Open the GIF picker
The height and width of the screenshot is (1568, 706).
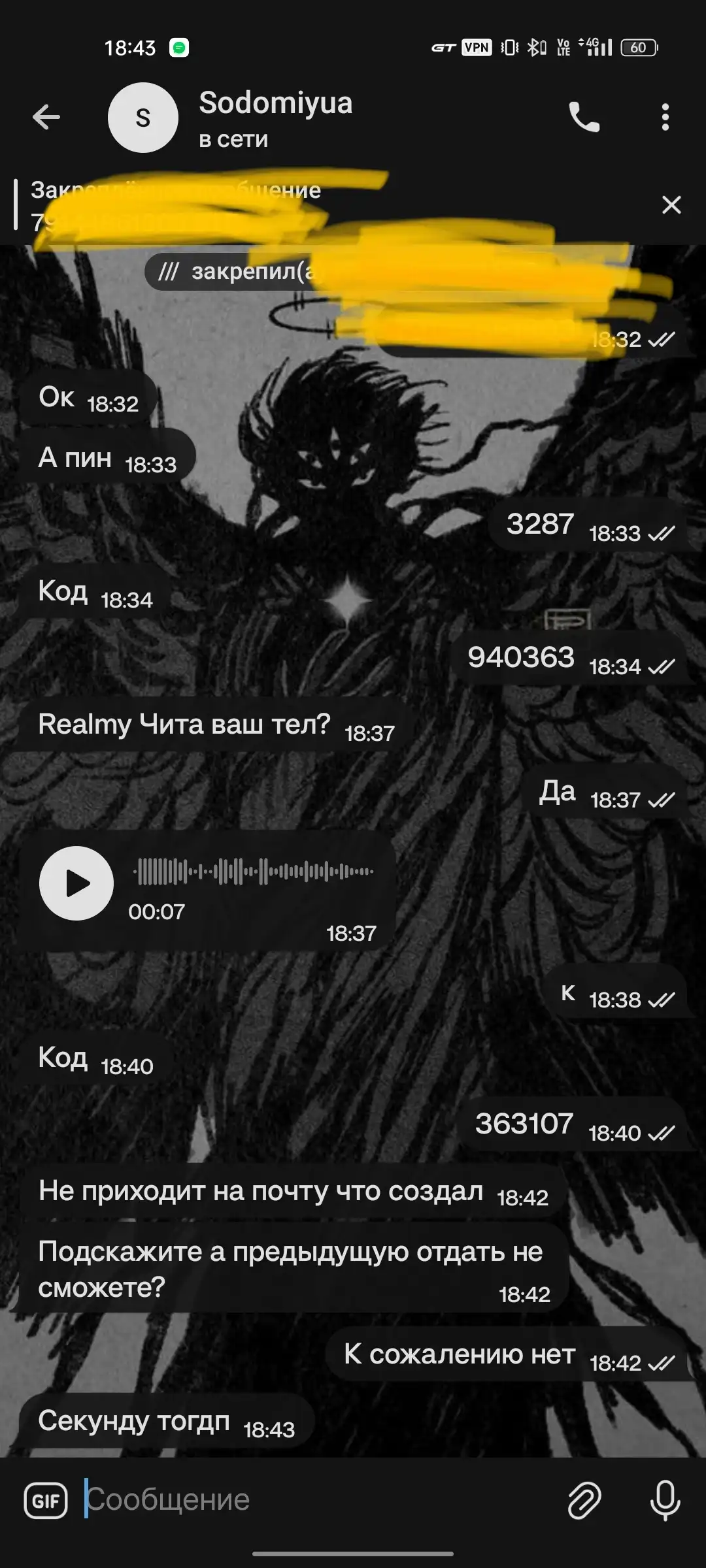point(46,1500)
